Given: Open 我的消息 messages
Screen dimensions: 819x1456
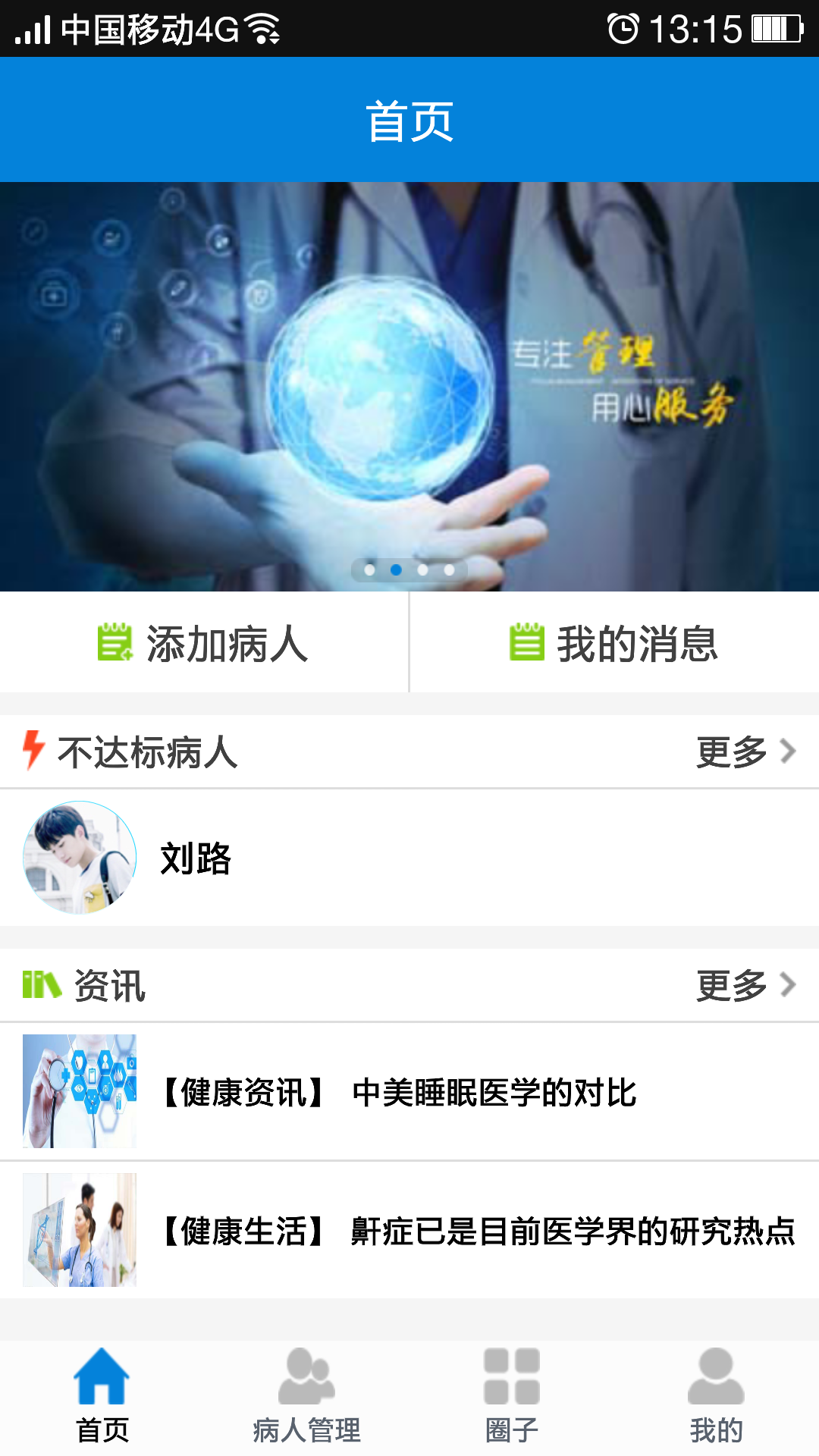Looking at the screenshot, I should (614, 643).
